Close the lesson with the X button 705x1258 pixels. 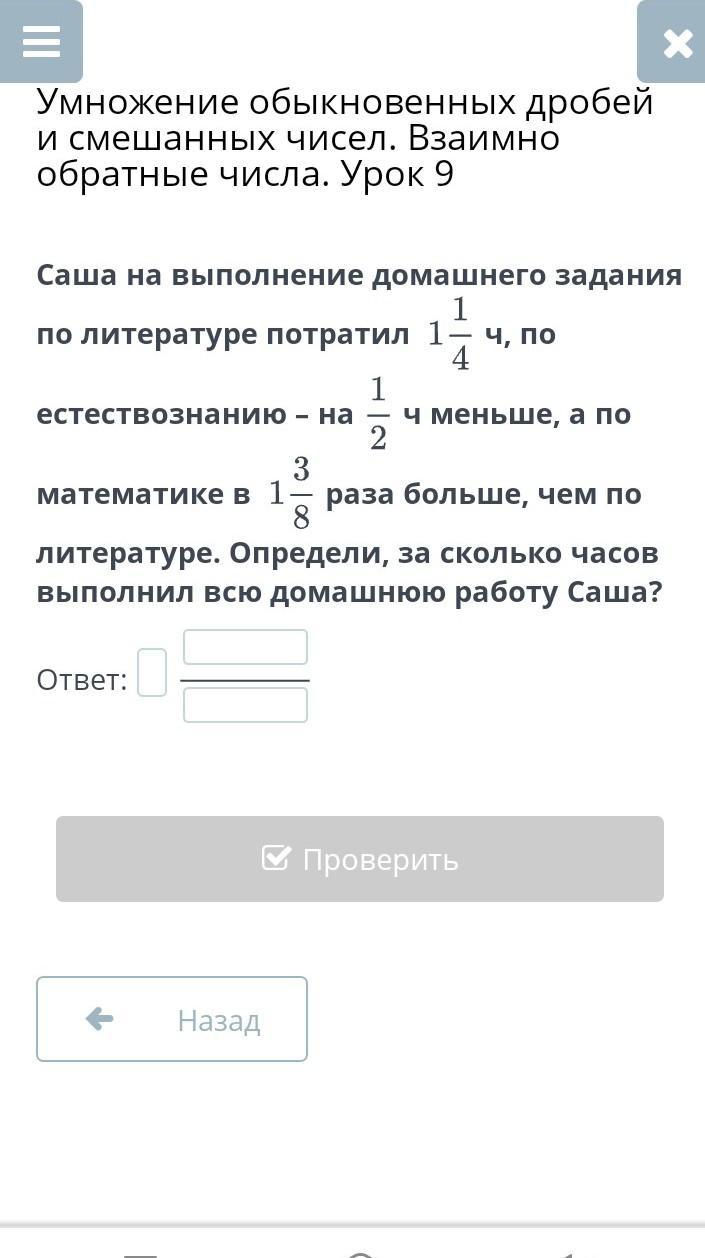(x=673, y=42)
